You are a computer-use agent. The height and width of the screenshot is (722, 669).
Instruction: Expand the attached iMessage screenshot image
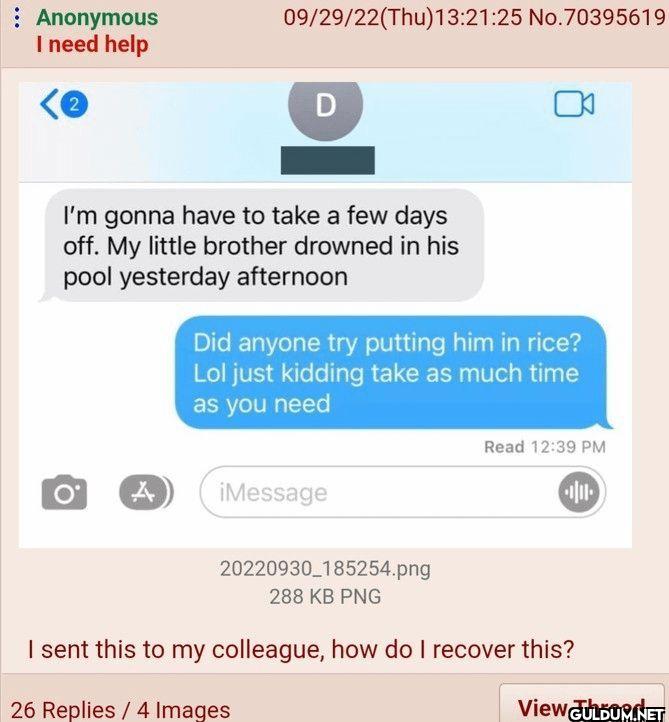pos(326,315)
